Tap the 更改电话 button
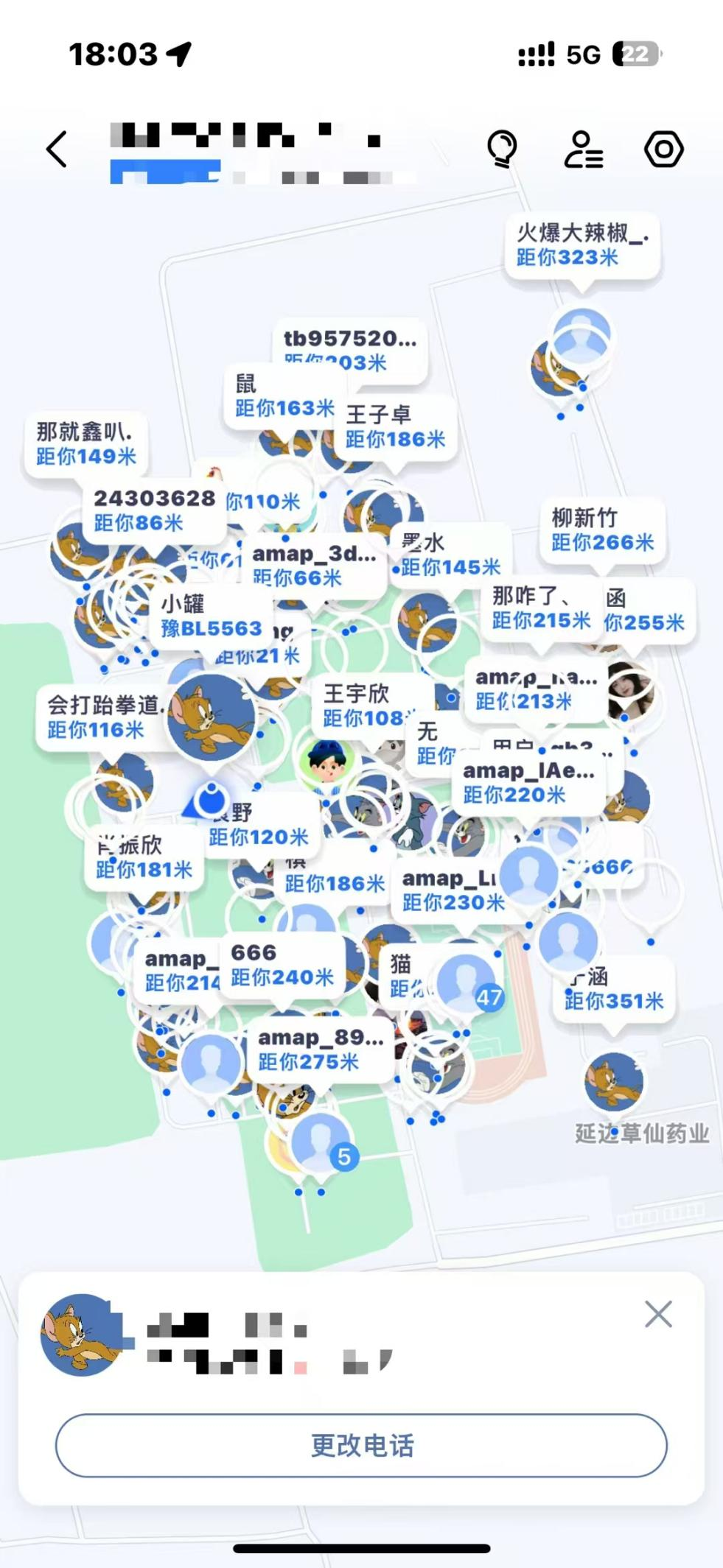The width and height of the screenshot is (723, 1568). coord(361,1445)
